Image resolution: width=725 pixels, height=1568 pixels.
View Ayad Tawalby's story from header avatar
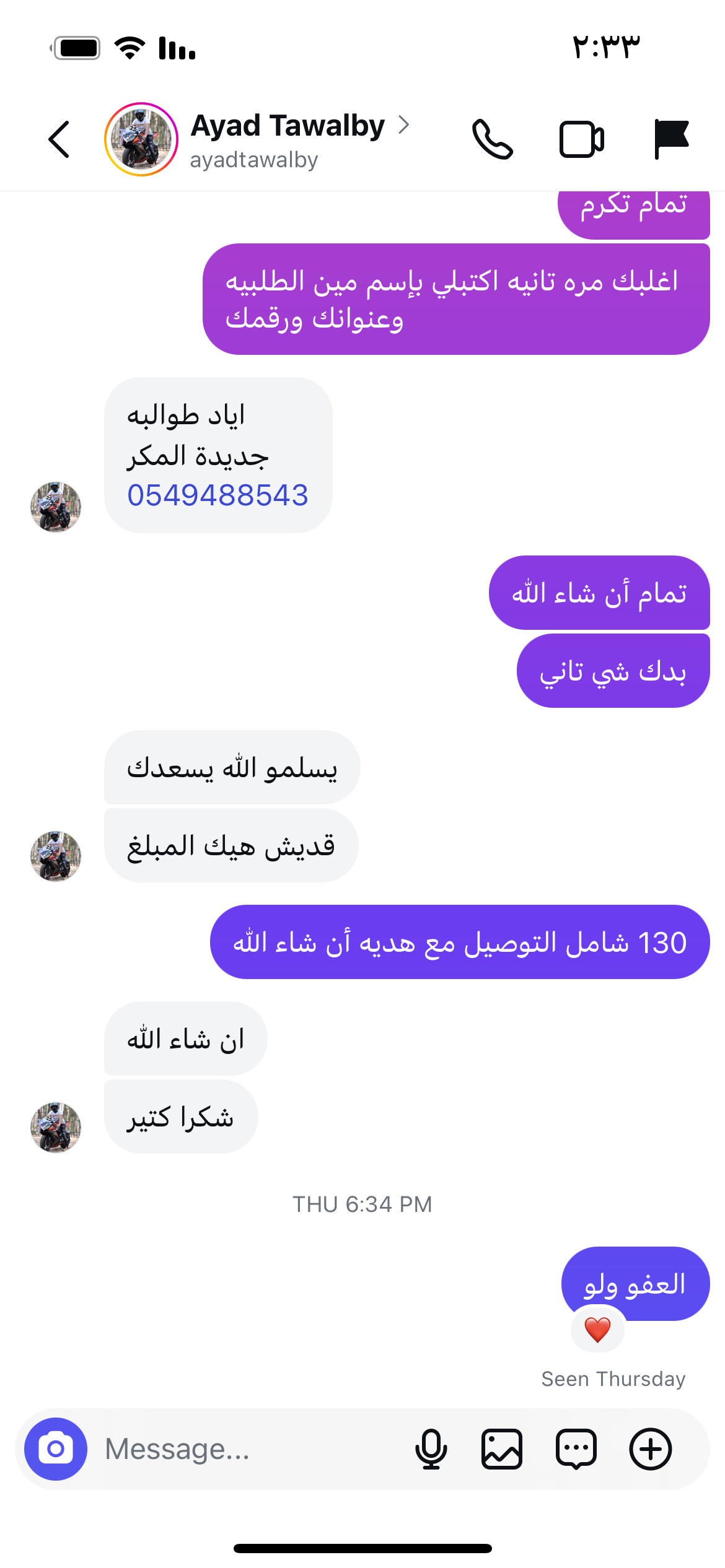pyautogui.click(x=141, y=139)
